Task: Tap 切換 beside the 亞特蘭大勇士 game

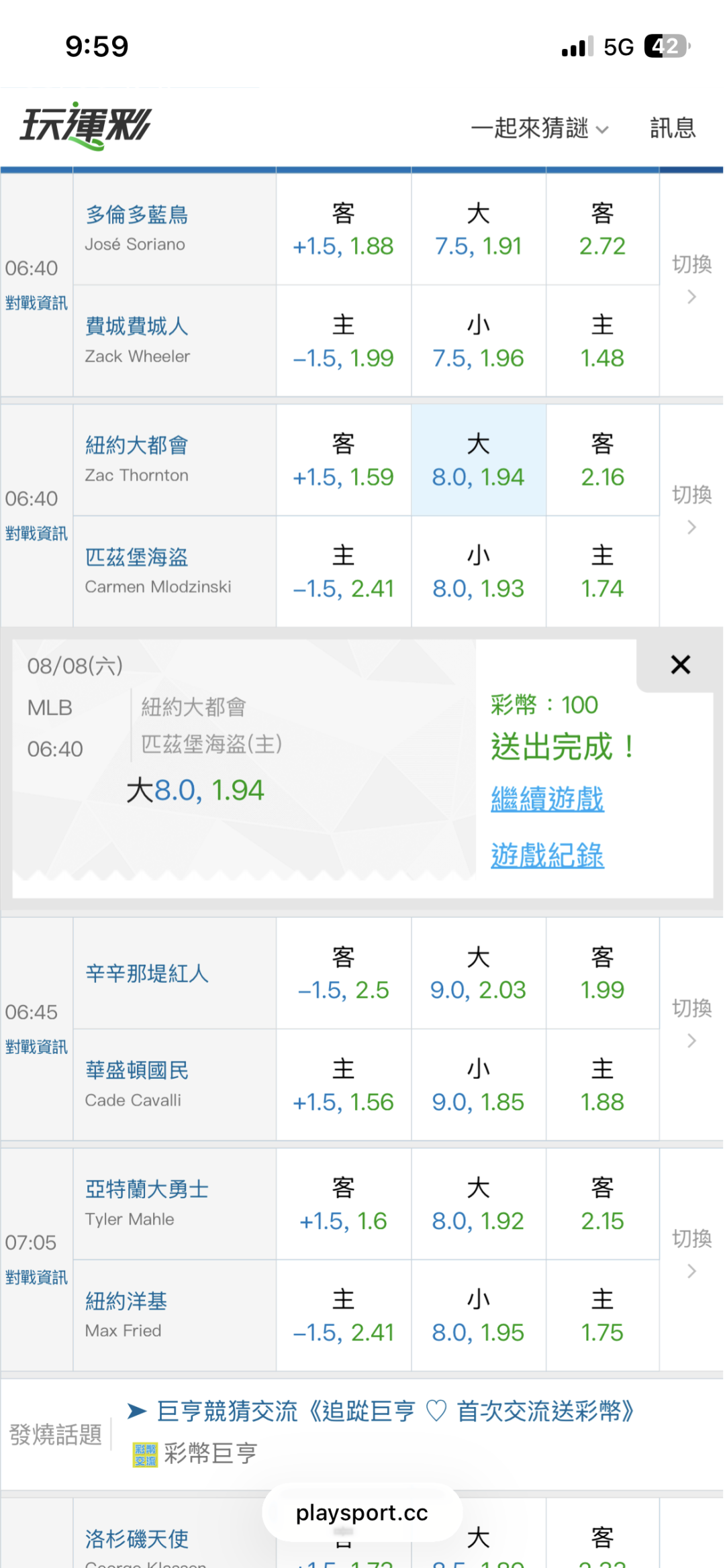Action: [691, 1253]
